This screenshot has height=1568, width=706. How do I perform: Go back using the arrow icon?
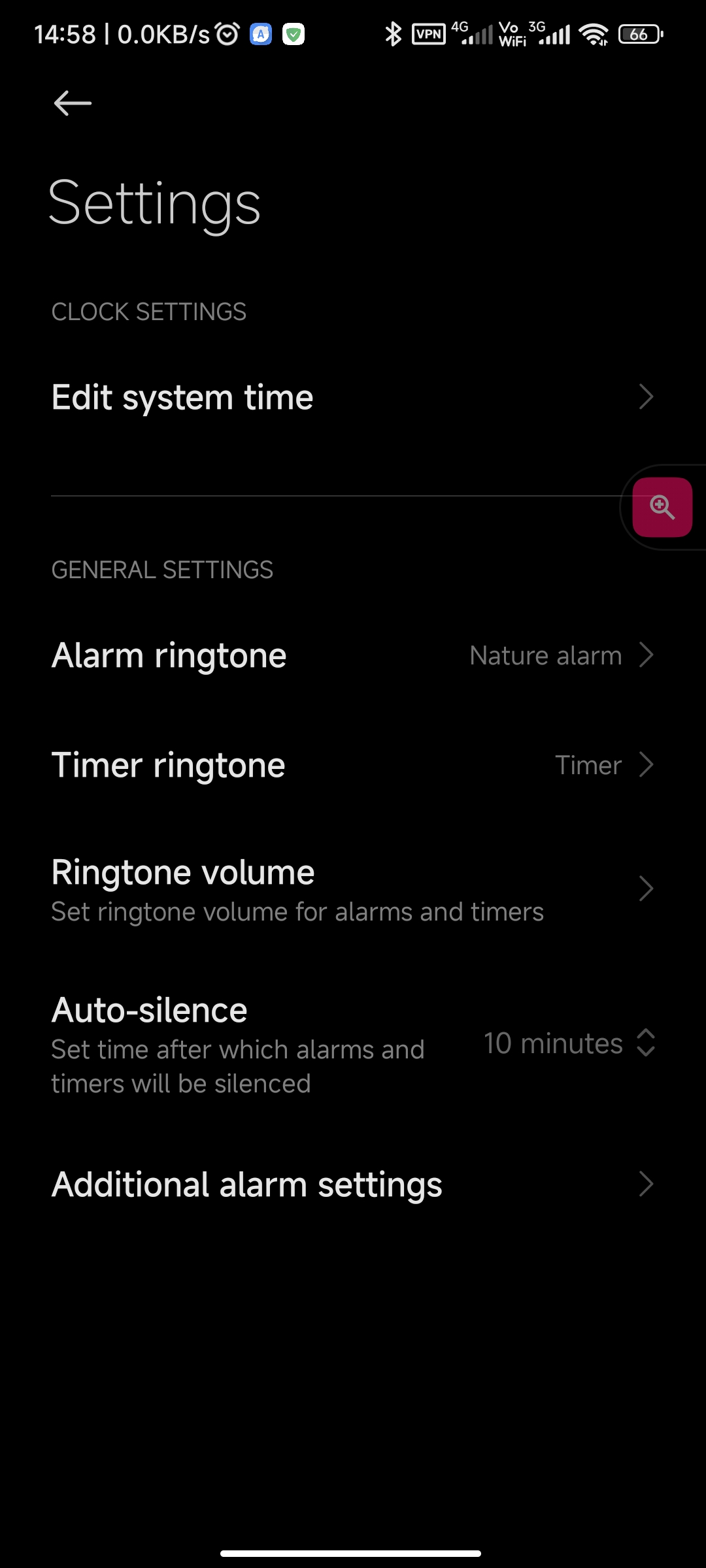click(73, 103)
